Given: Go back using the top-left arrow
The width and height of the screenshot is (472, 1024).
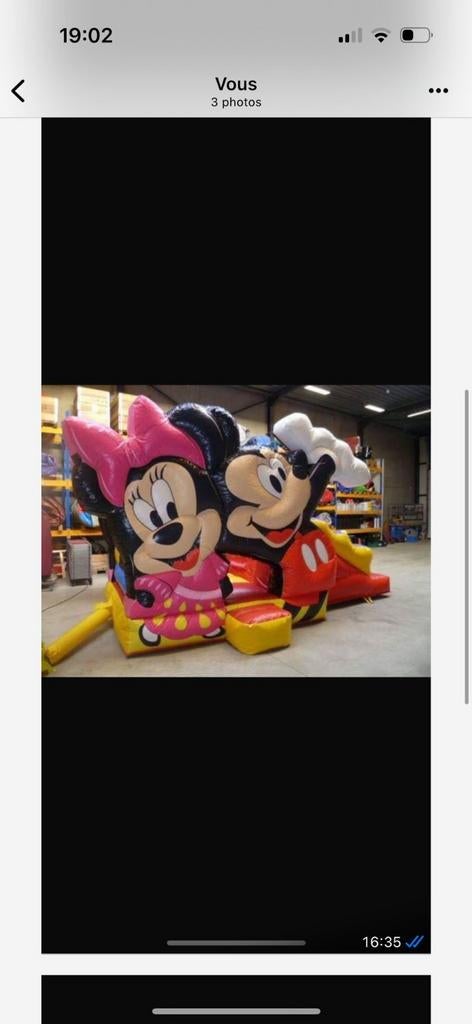Looking at the screenshot, I should coord(18,91).
